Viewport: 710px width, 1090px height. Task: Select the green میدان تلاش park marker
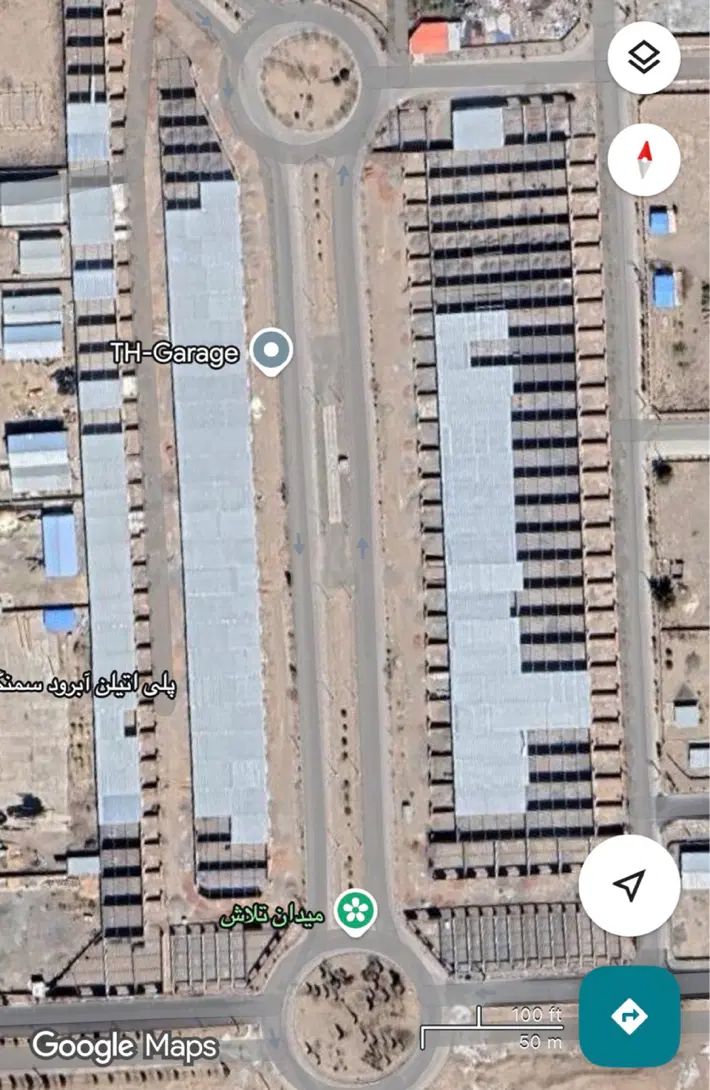click(352, 910)
